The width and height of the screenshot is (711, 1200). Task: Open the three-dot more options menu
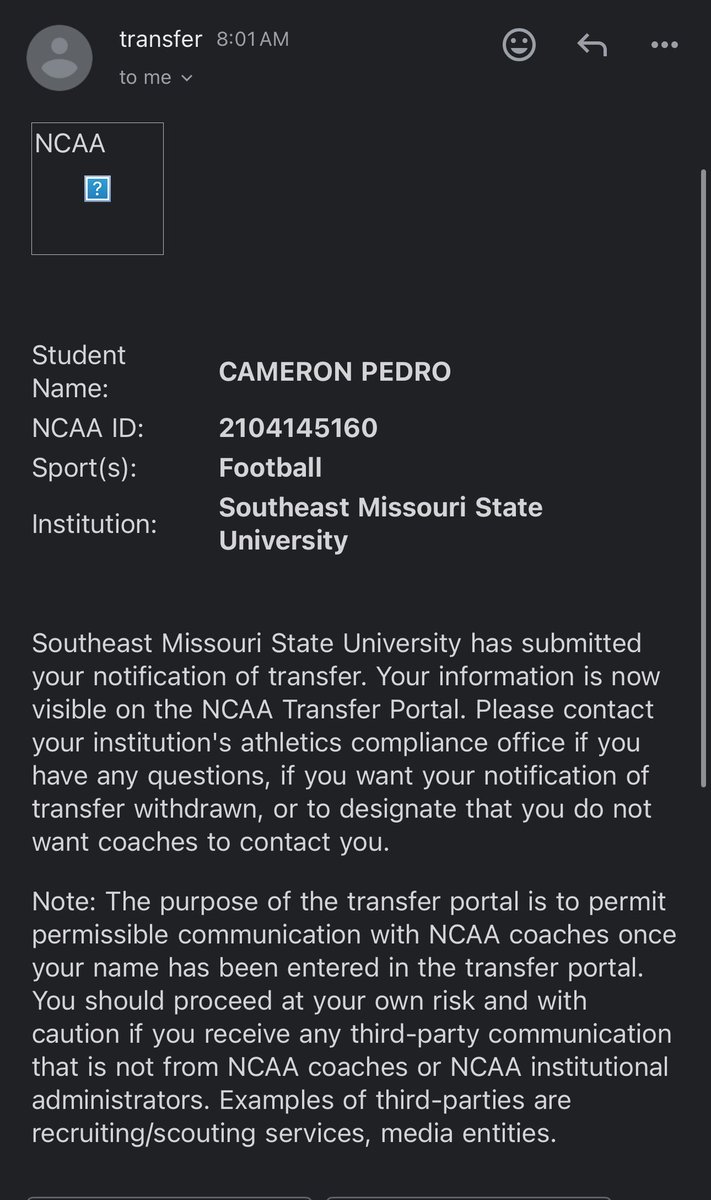coord(664,45)
